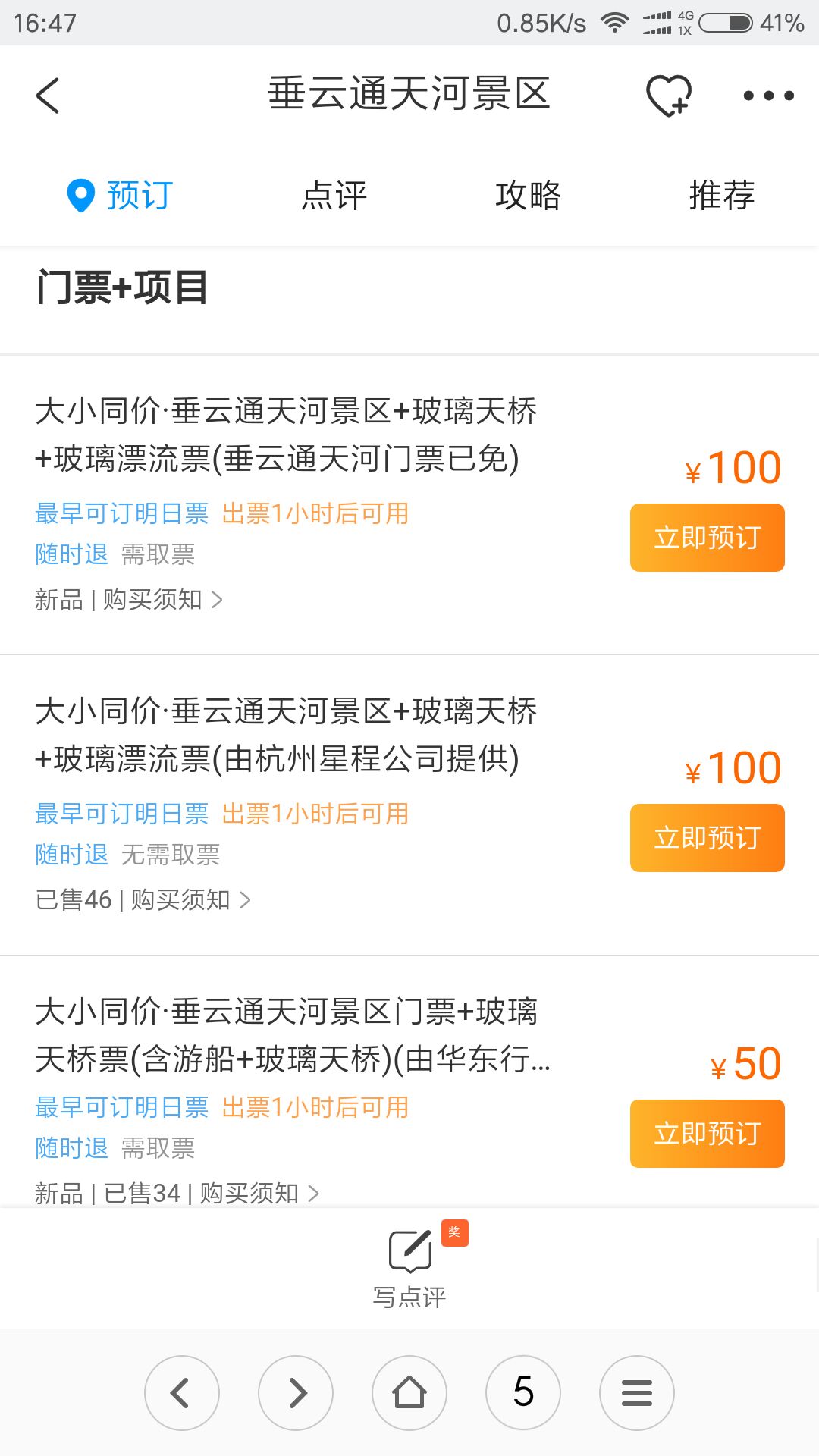Open 购买须知 beside 已售34
The image size is (819, 1456).
coord(259,1194)
